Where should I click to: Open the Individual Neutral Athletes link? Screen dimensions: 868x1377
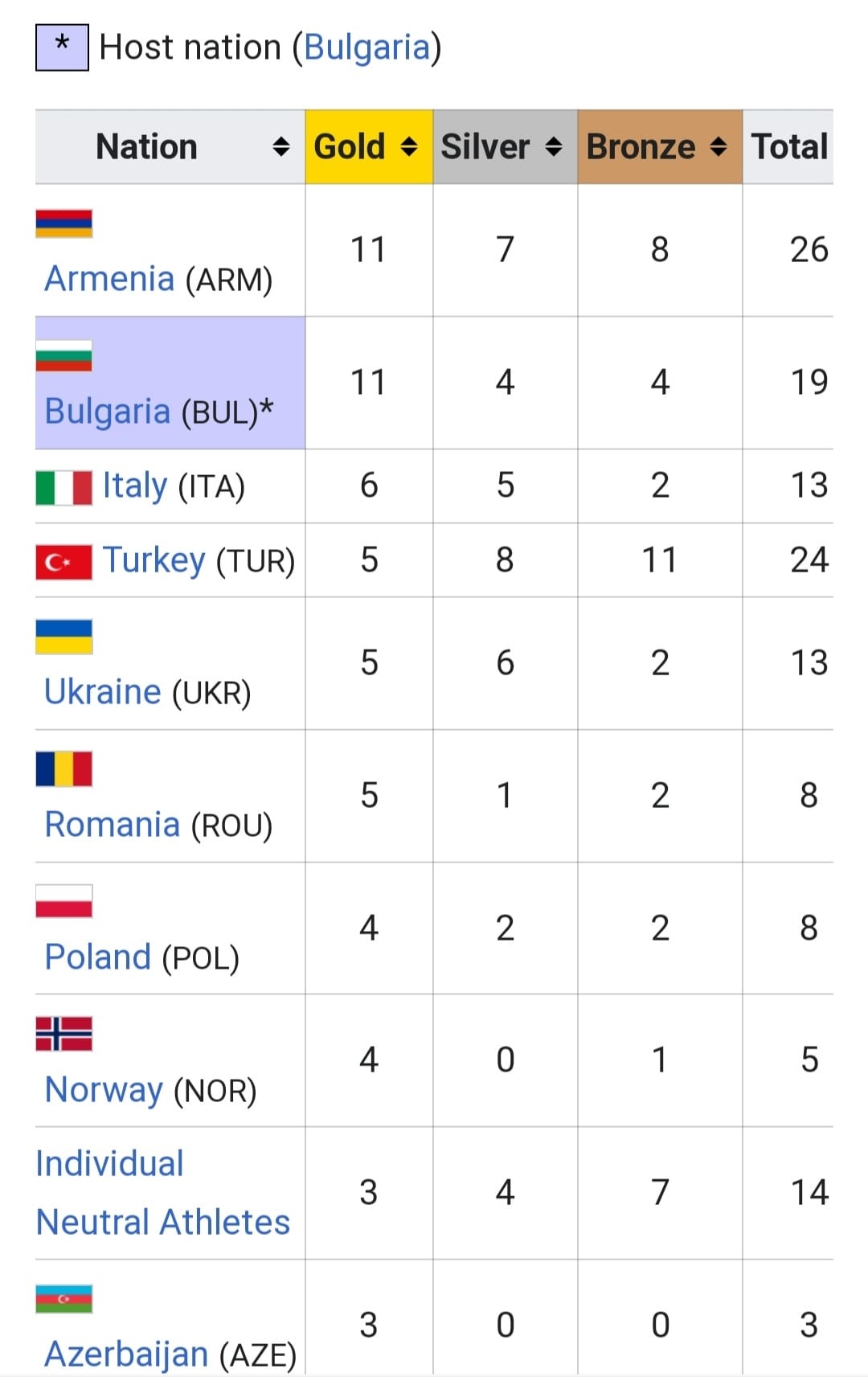coord(162,1194)
